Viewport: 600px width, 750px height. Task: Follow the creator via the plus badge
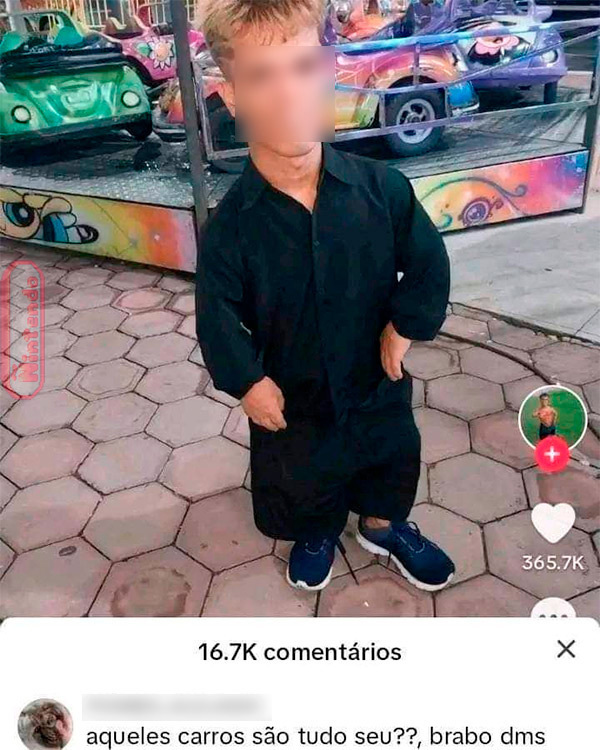point(552,453)
